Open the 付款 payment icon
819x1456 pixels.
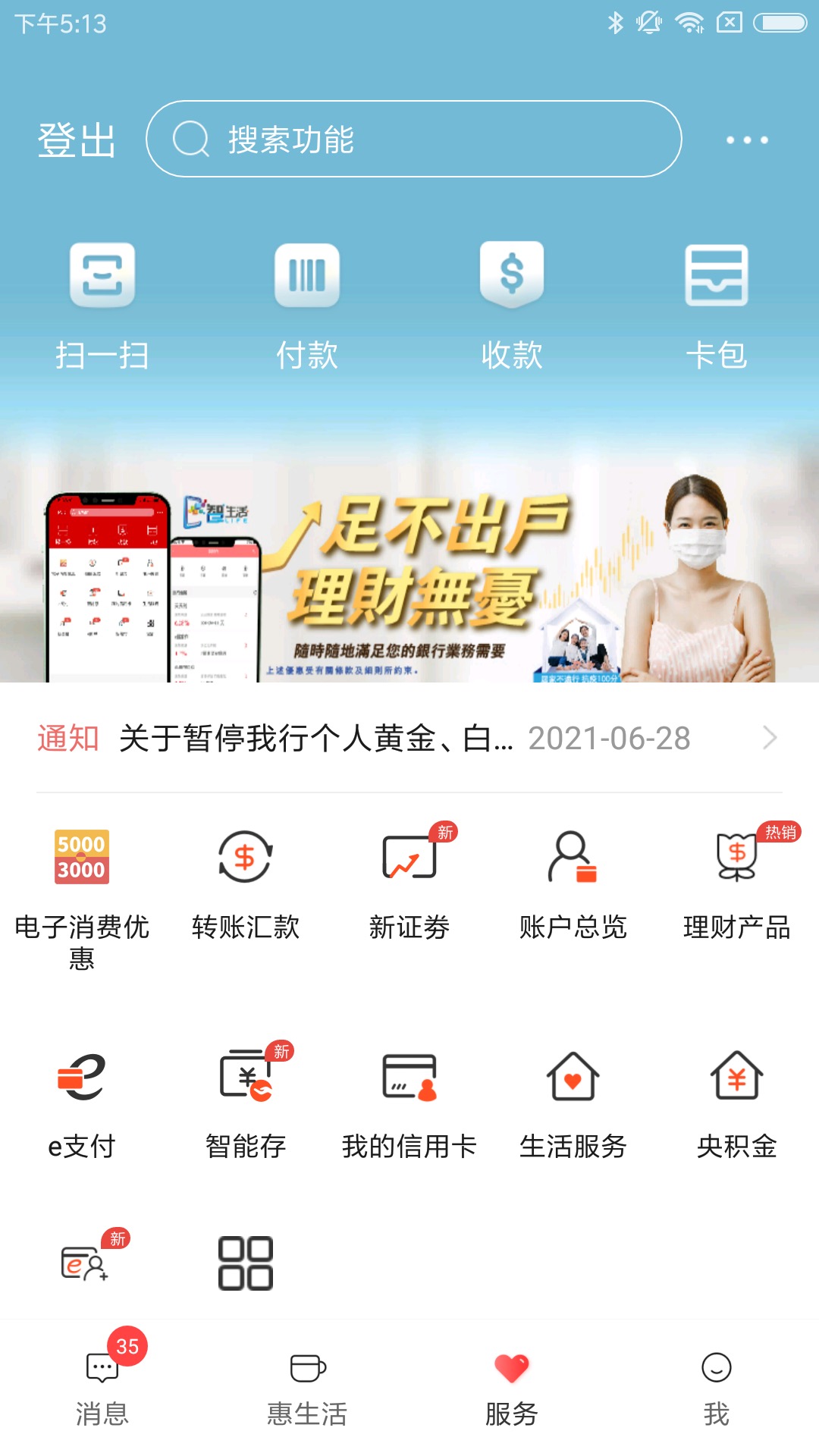307,278
